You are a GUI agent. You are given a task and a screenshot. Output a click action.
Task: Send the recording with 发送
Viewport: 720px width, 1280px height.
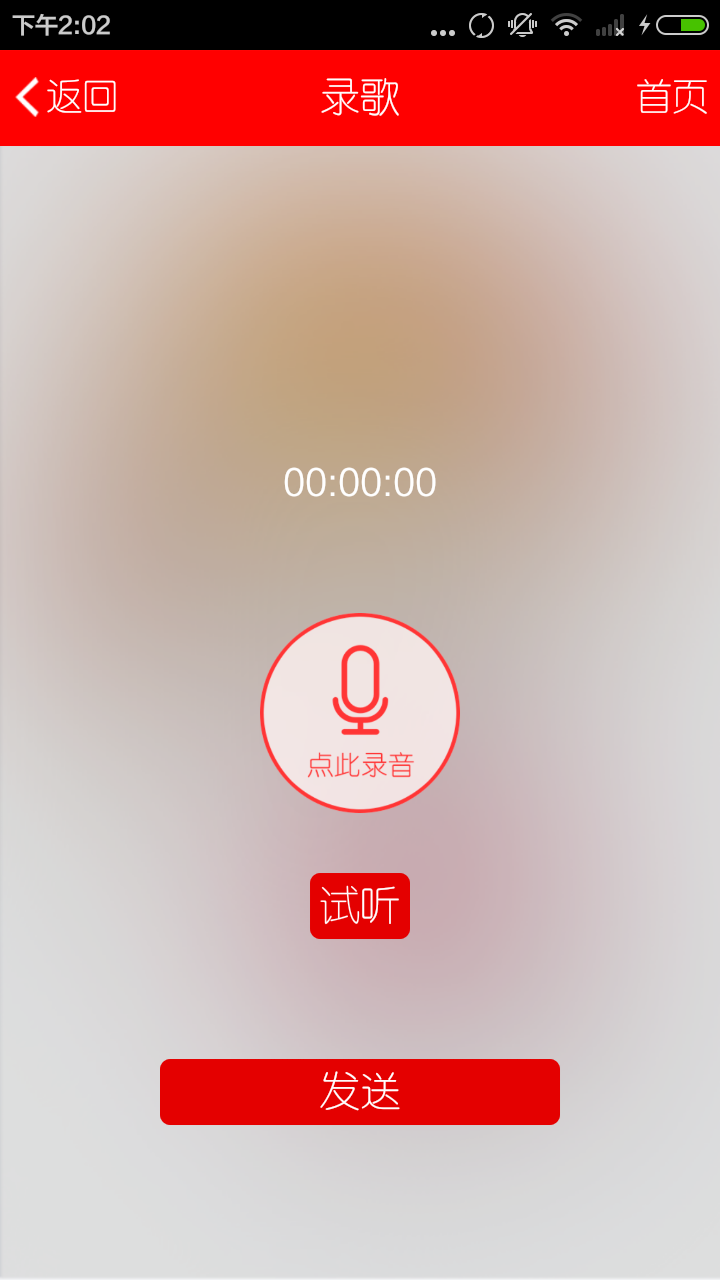360,1092
